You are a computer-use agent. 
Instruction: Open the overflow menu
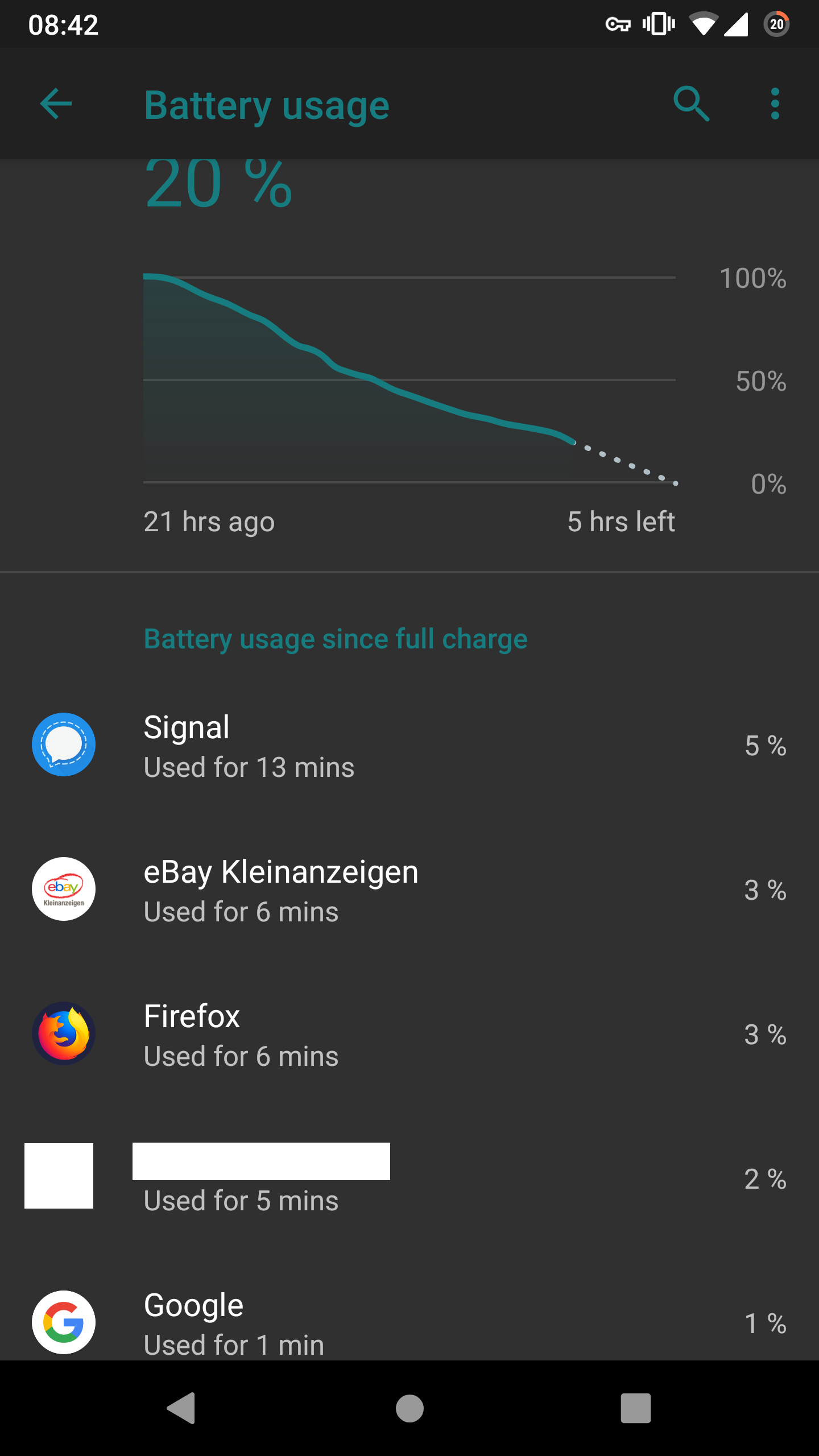coord(775,104)
